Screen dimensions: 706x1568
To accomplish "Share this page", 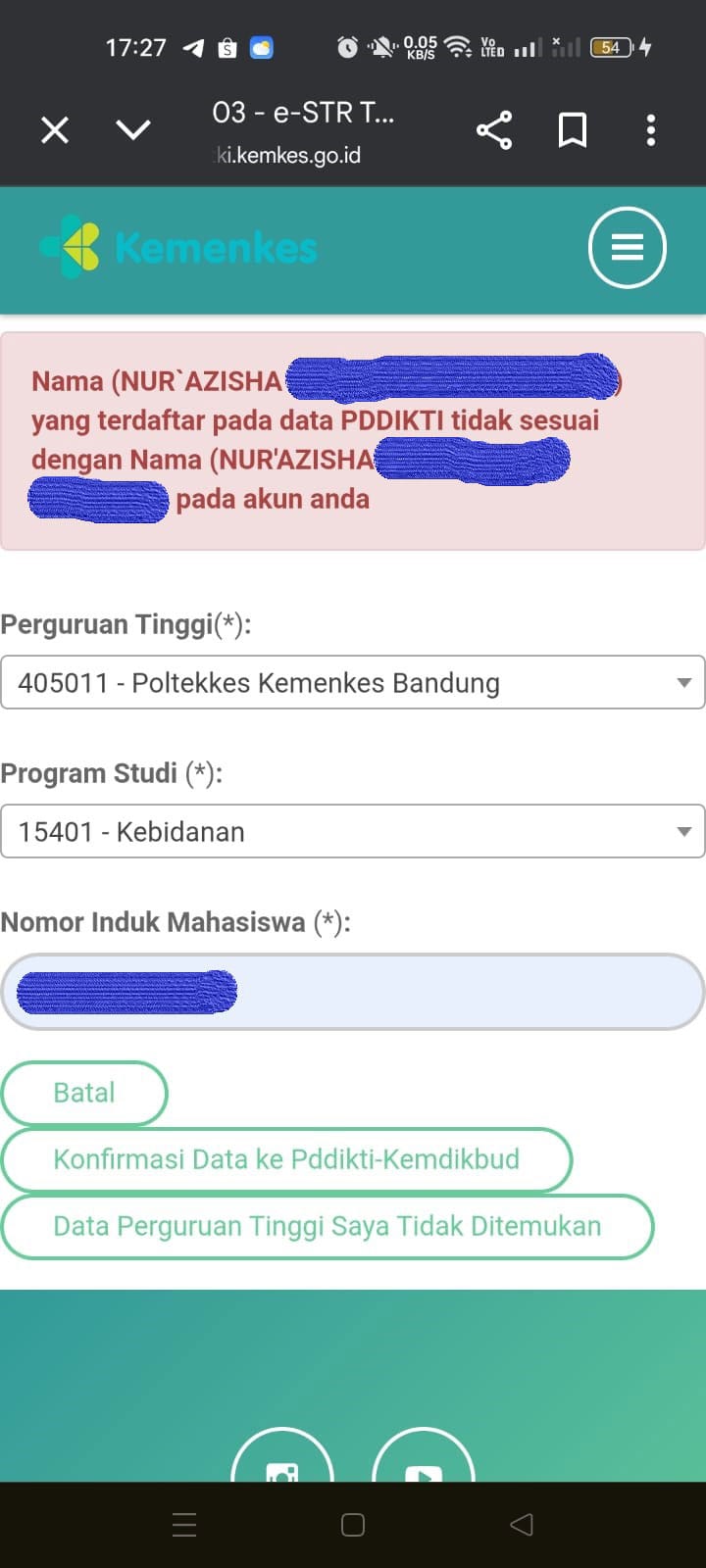I will coord(494,130).
